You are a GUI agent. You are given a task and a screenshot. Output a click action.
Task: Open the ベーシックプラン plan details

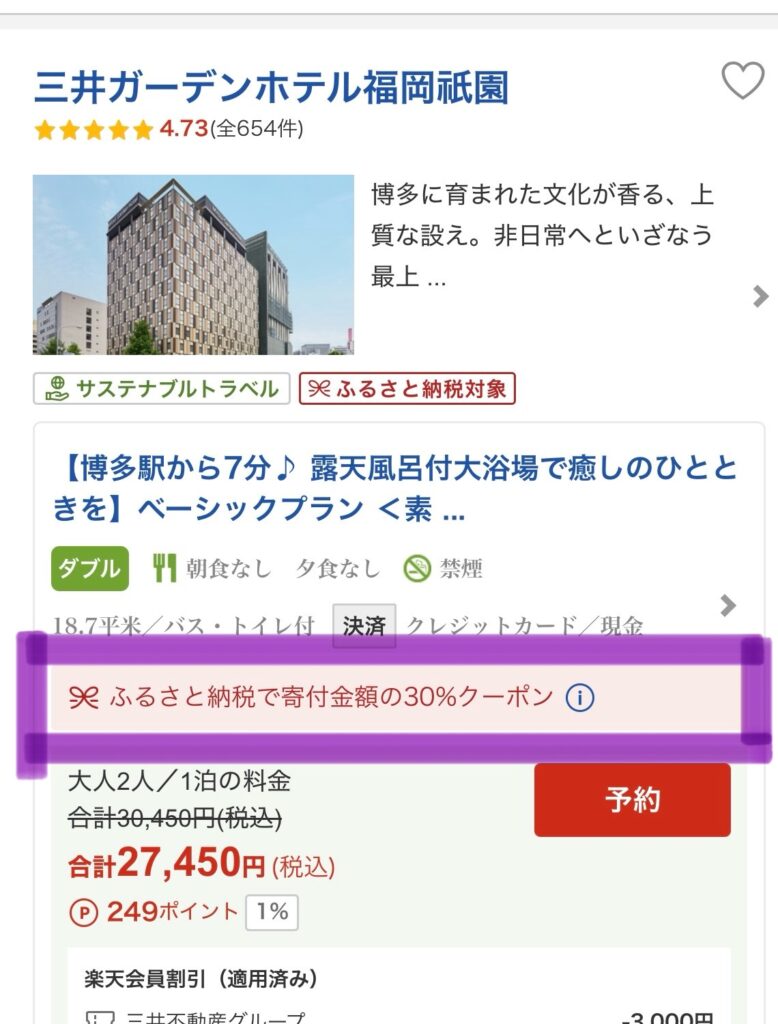[x=394, y=489]
